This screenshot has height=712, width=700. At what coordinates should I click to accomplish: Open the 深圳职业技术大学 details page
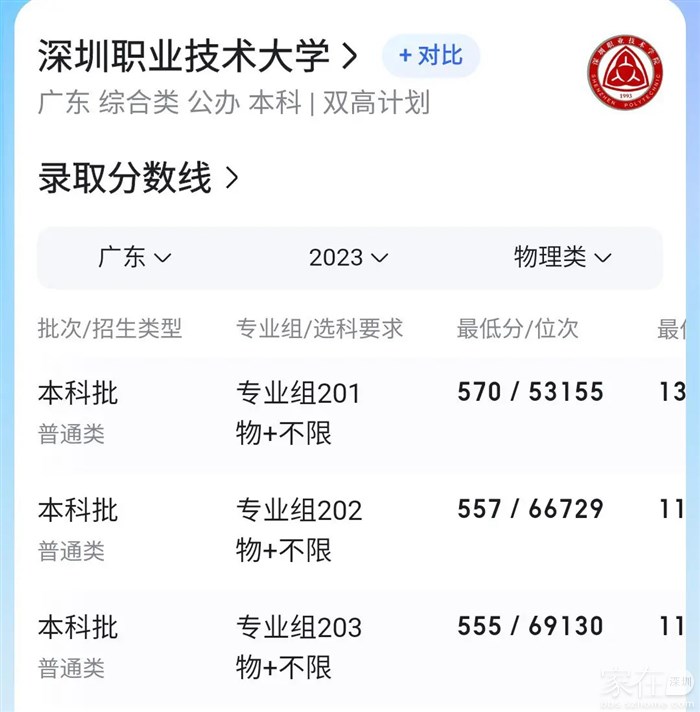[197, 56]
